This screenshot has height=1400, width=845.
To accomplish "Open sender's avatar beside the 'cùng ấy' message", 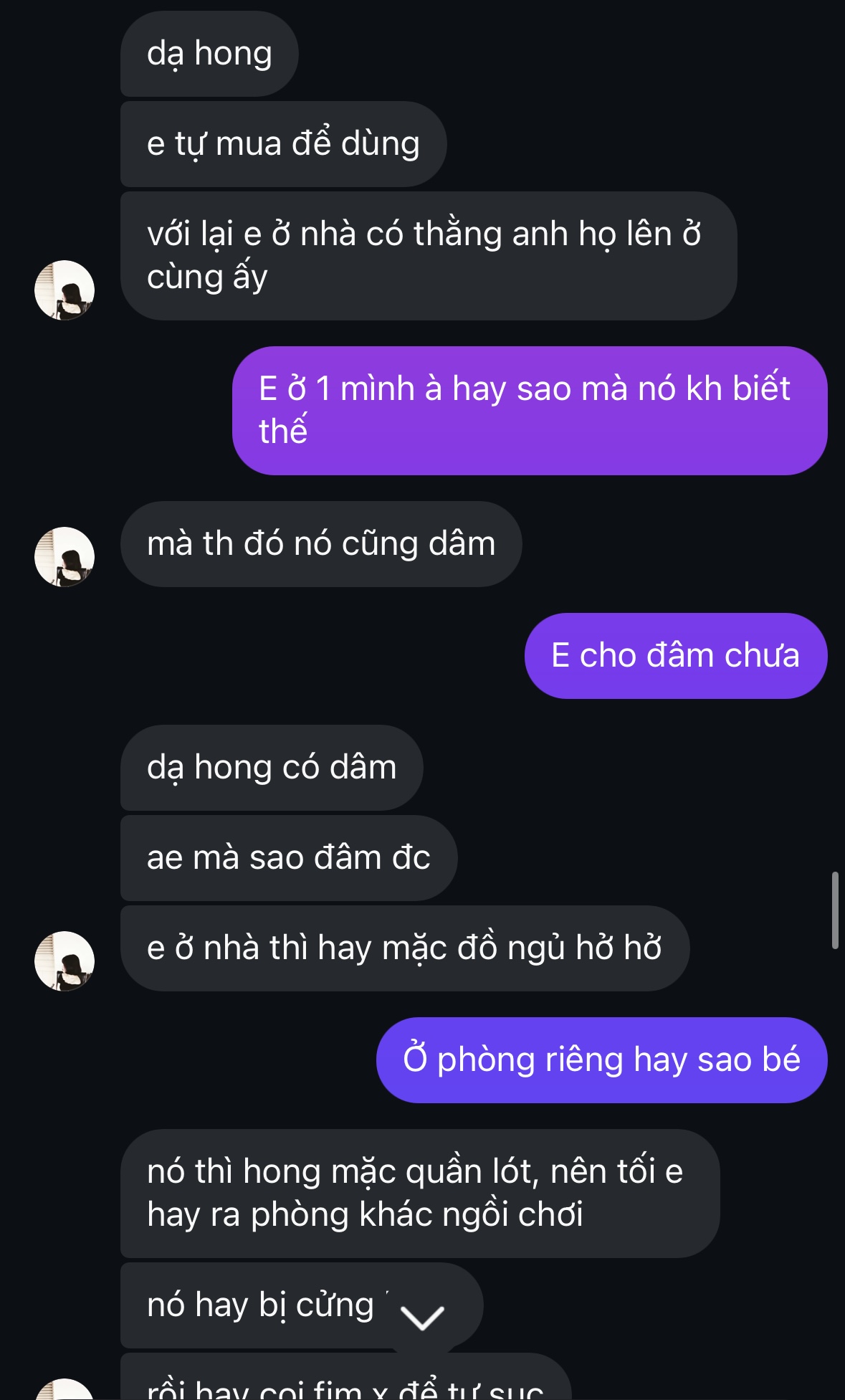I will coord(65,290).
